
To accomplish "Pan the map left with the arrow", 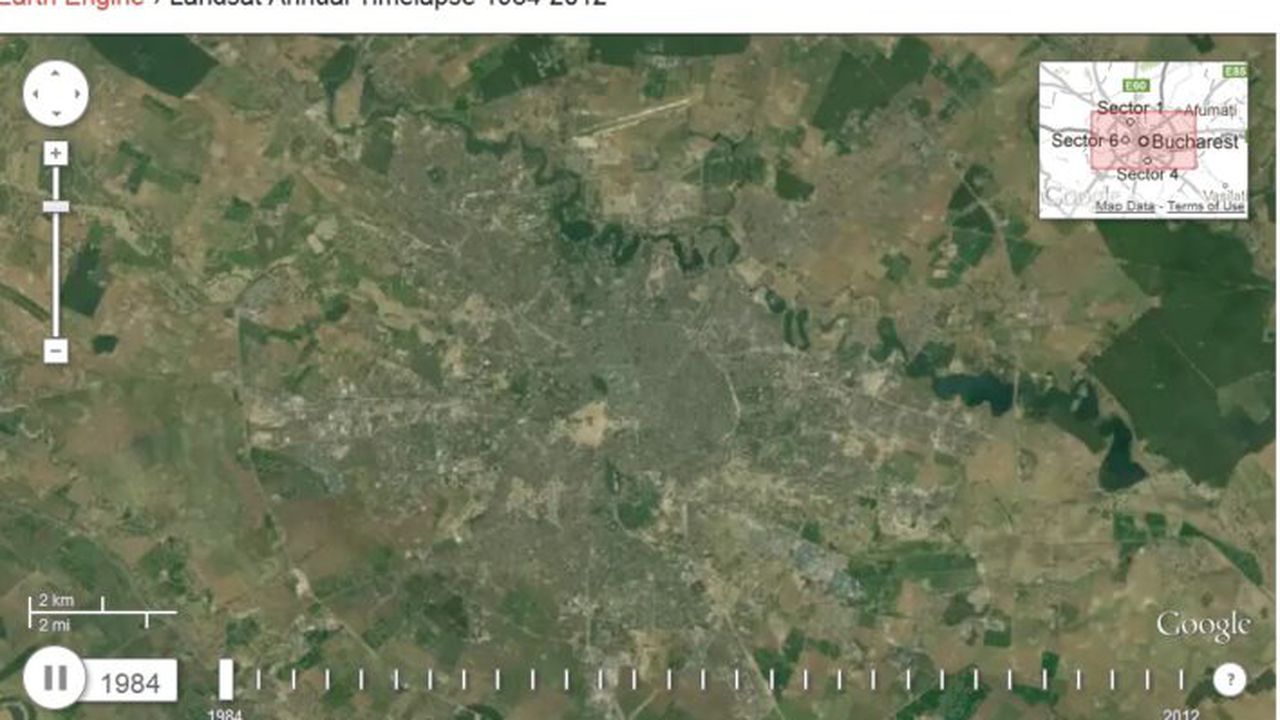I will [x=37, y=94].
